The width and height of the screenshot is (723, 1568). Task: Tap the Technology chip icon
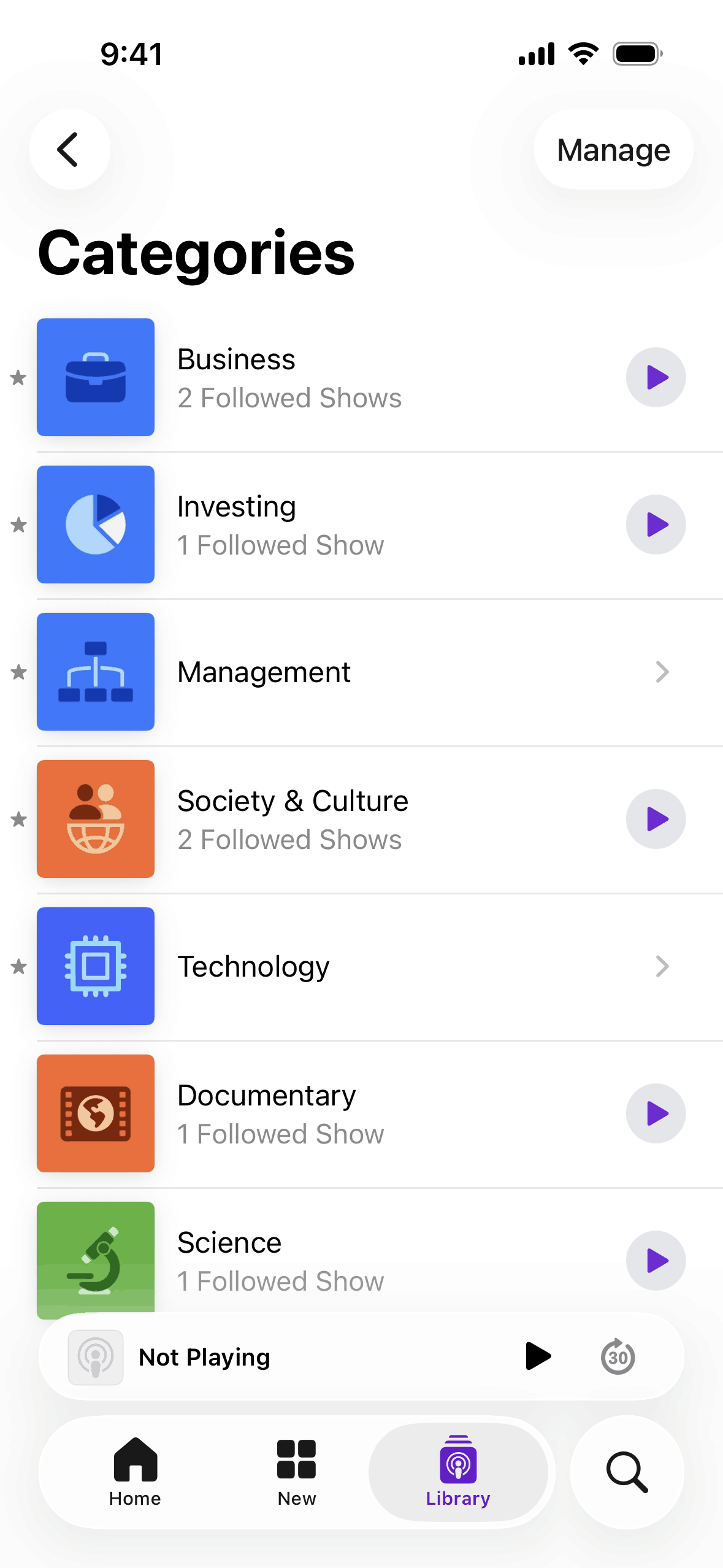tap(96, 966)
